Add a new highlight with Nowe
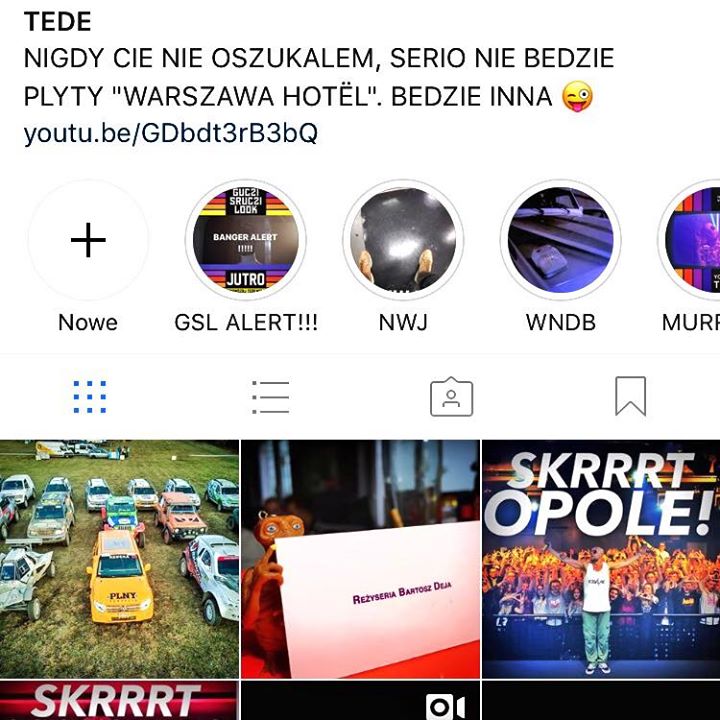Screen dimensions: 720x720 coord(88,241)
